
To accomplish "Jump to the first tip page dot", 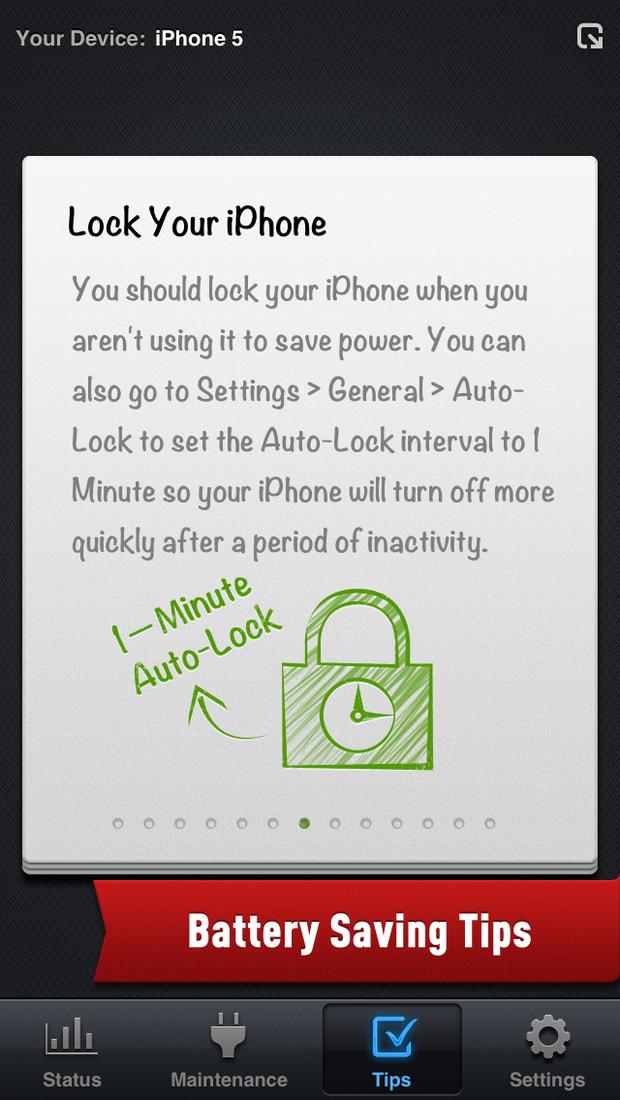I will pyautogui.click(x=118, y=823).
